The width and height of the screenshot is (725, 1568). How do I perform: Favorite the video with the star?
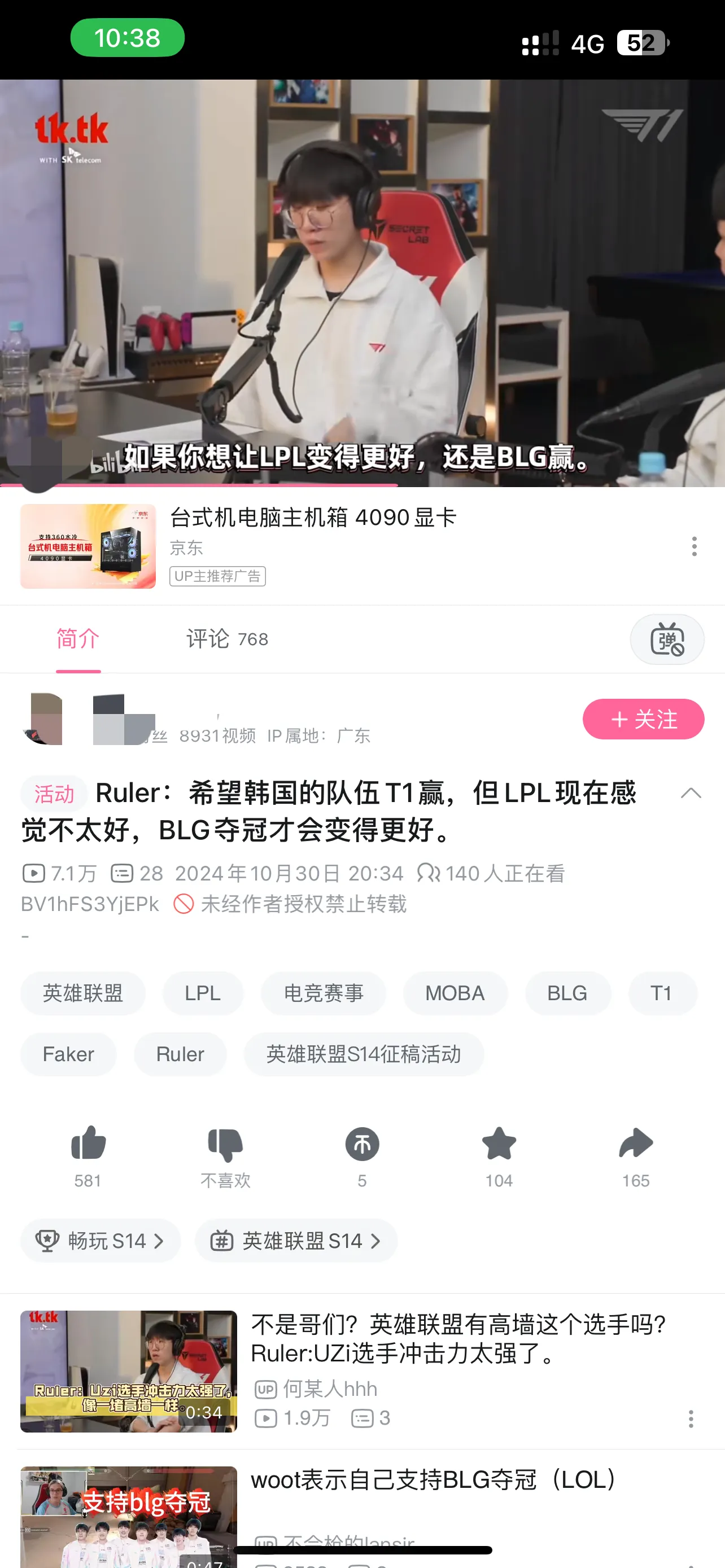(499, 1144)
